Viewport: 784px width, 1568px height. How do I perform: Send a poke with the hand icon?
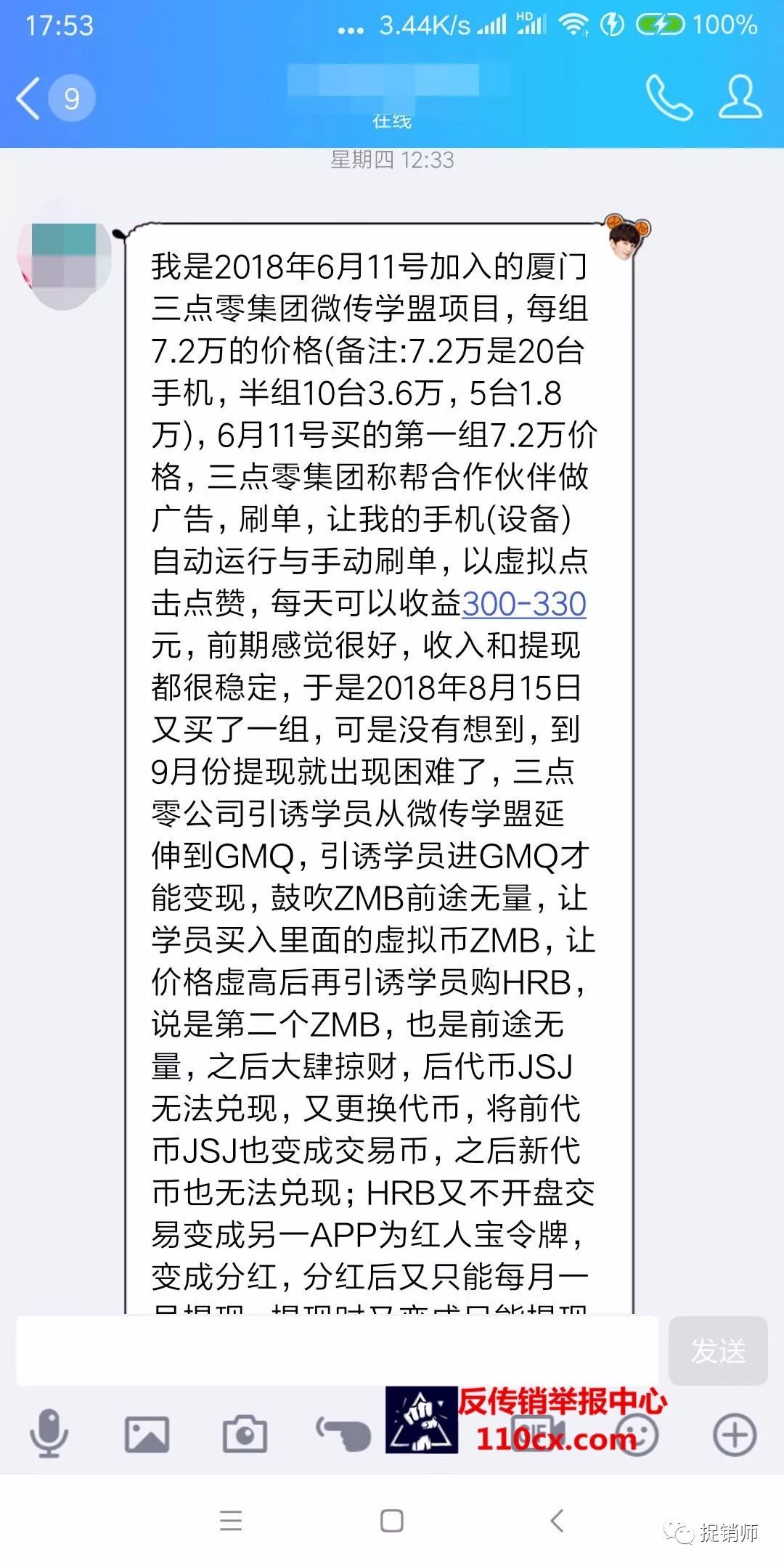pyautogui.click(x=343, y=1434)
